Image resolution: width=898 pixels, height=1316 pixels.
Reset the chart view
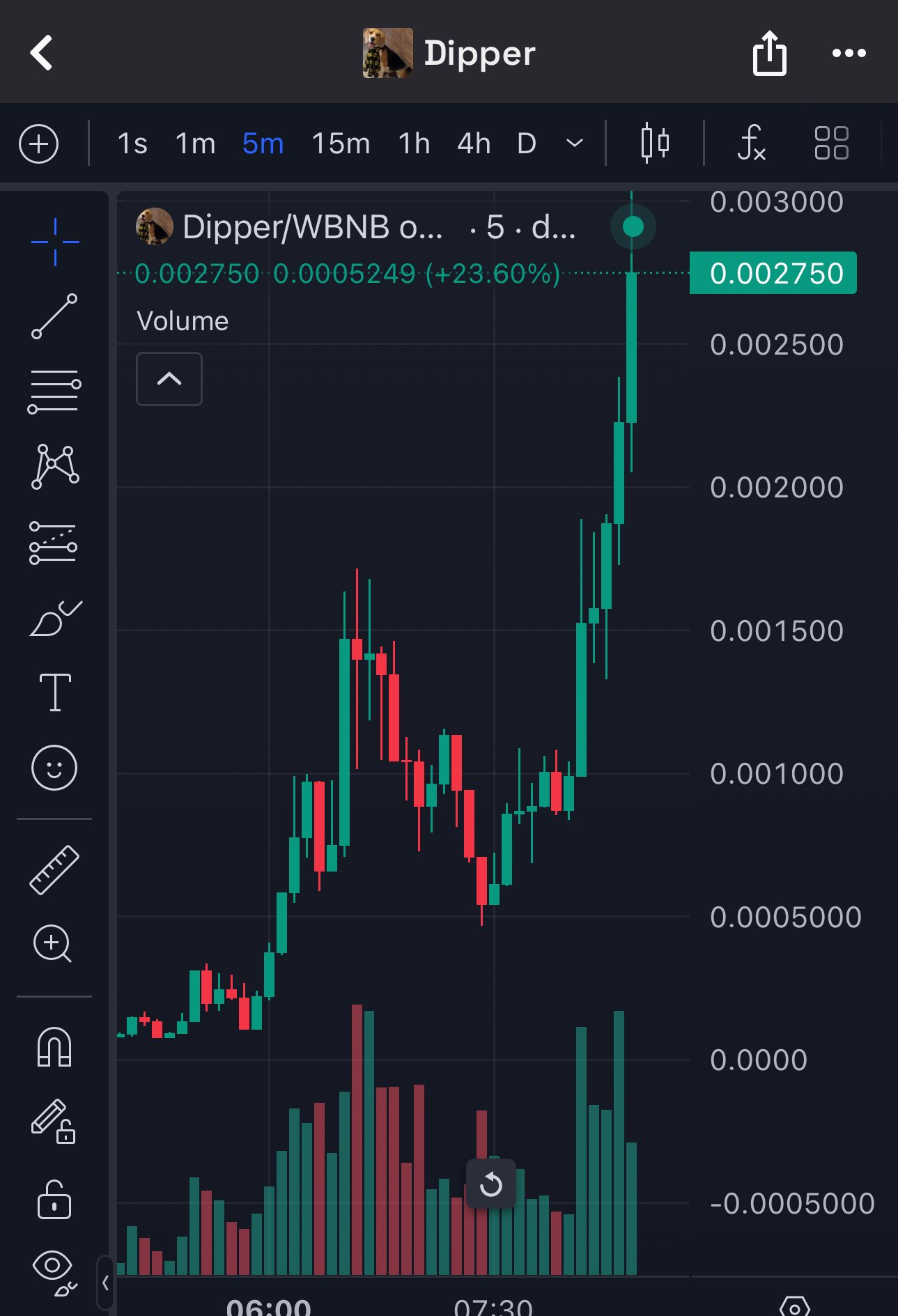click(491, 1184)
